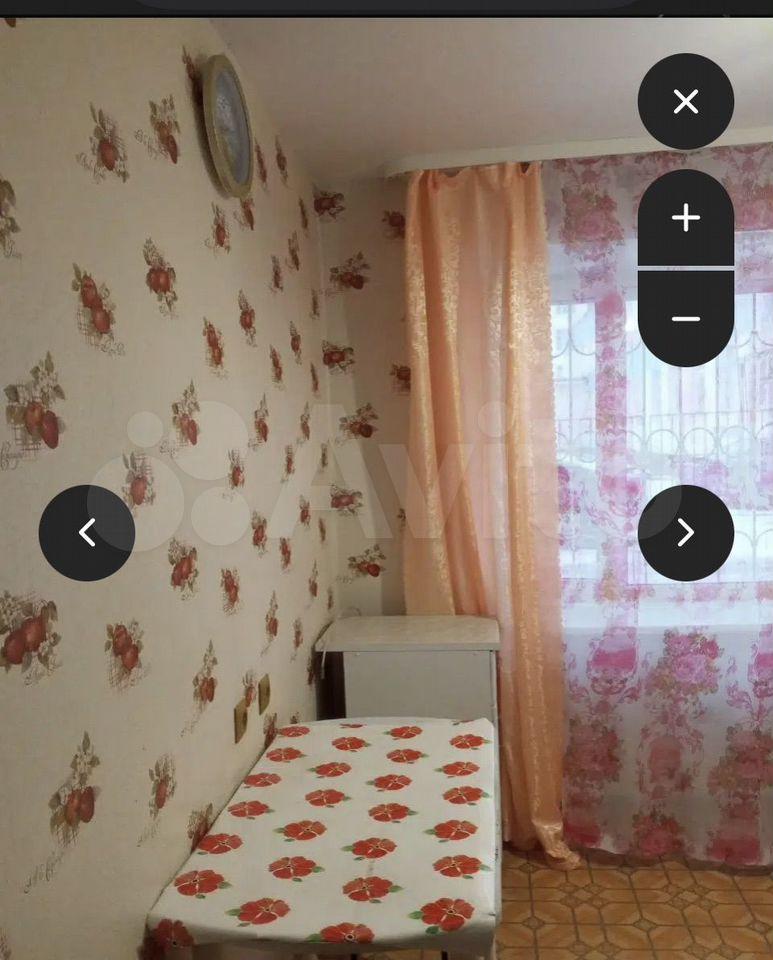Zoom out of the photo
Image resolution: width=773 pixels, height=960 pixels.
point(686,319)
